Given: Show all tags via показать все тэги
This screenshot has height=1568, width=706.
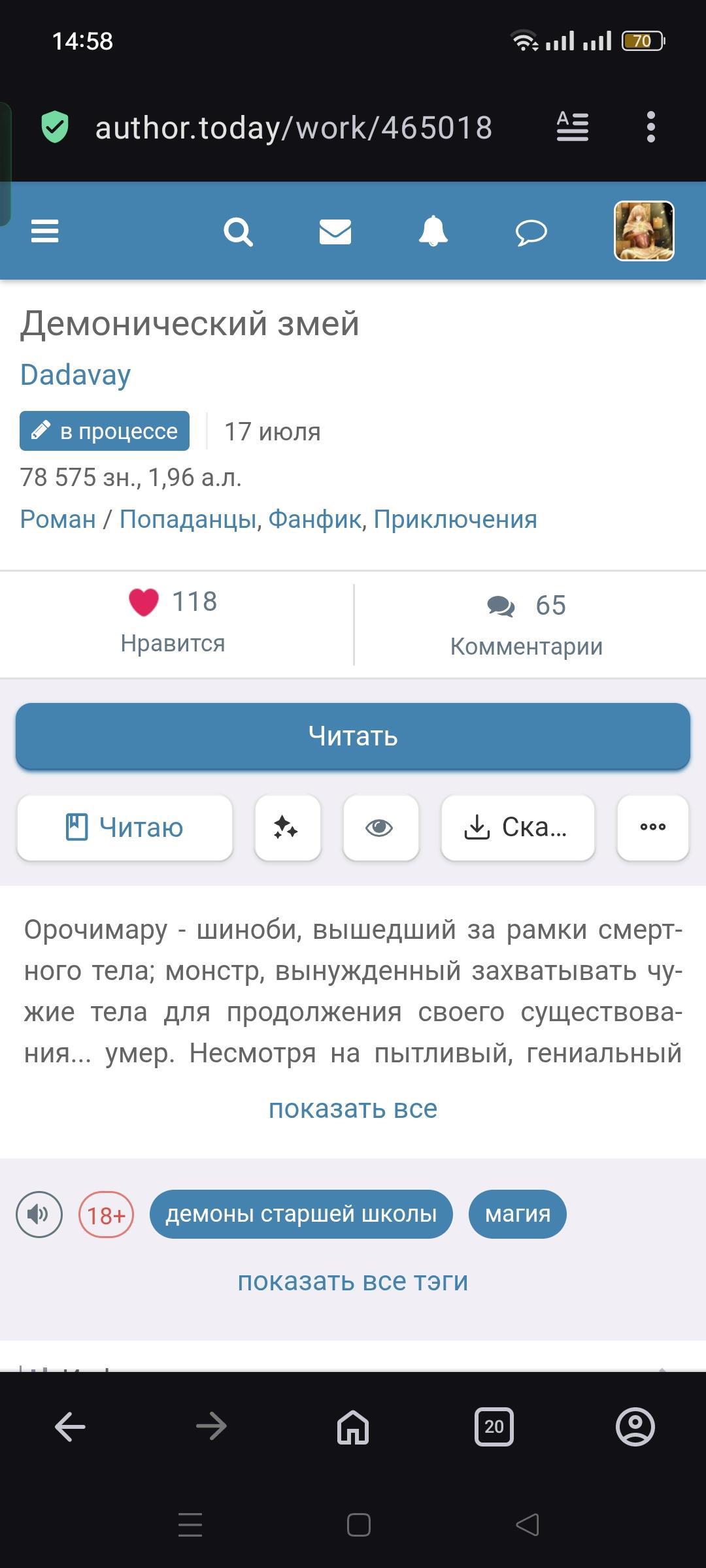Looking at the screenshot, I should (x=353, y=1281).
